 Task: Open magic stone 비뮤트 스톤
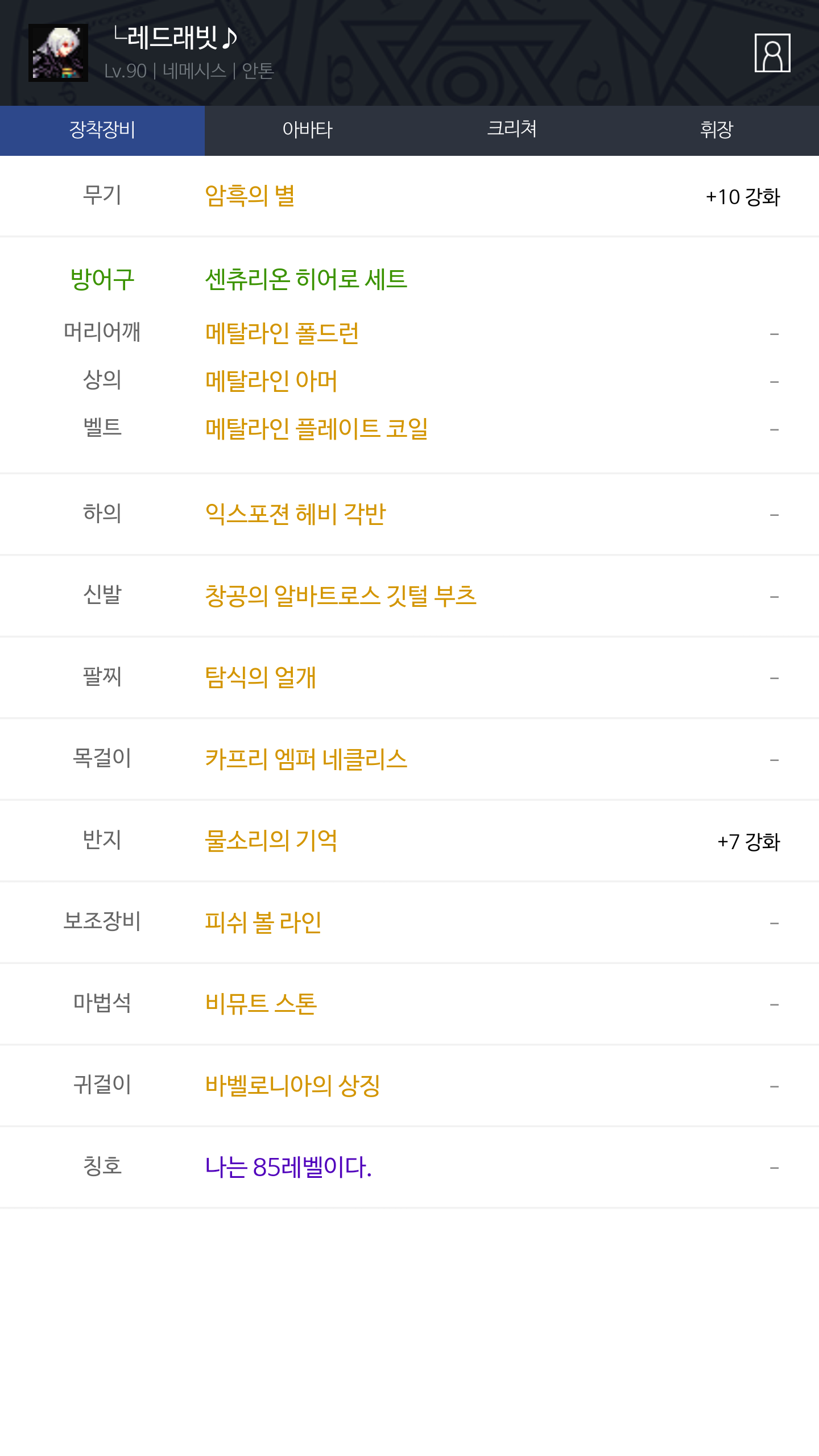point(261,1004)
